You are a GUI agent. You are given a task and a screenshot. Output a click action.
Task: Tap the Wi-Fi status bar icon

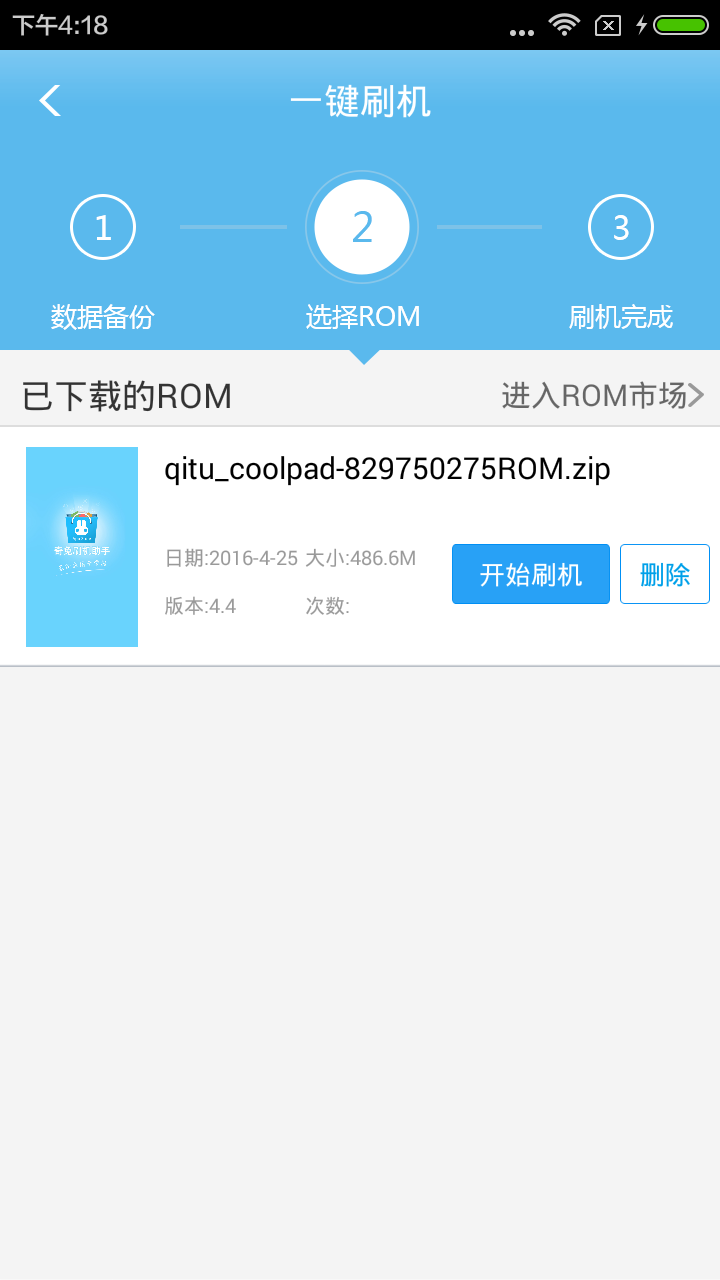pos(563,25)
